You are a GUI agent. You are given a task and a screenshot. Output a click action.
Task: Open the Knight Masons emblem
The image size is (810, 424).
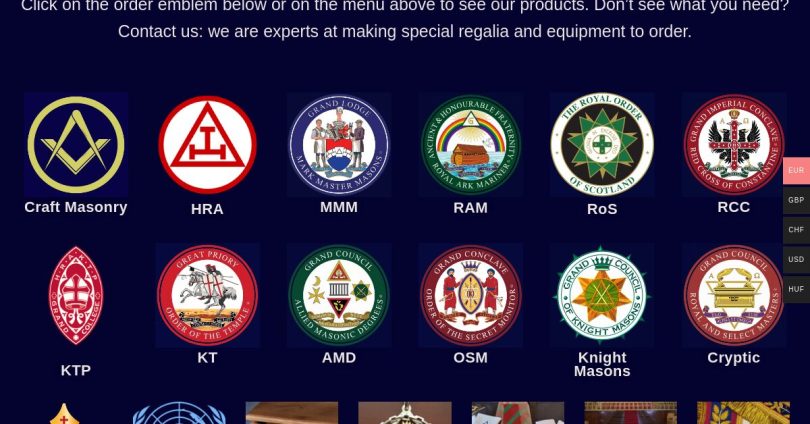602,295
